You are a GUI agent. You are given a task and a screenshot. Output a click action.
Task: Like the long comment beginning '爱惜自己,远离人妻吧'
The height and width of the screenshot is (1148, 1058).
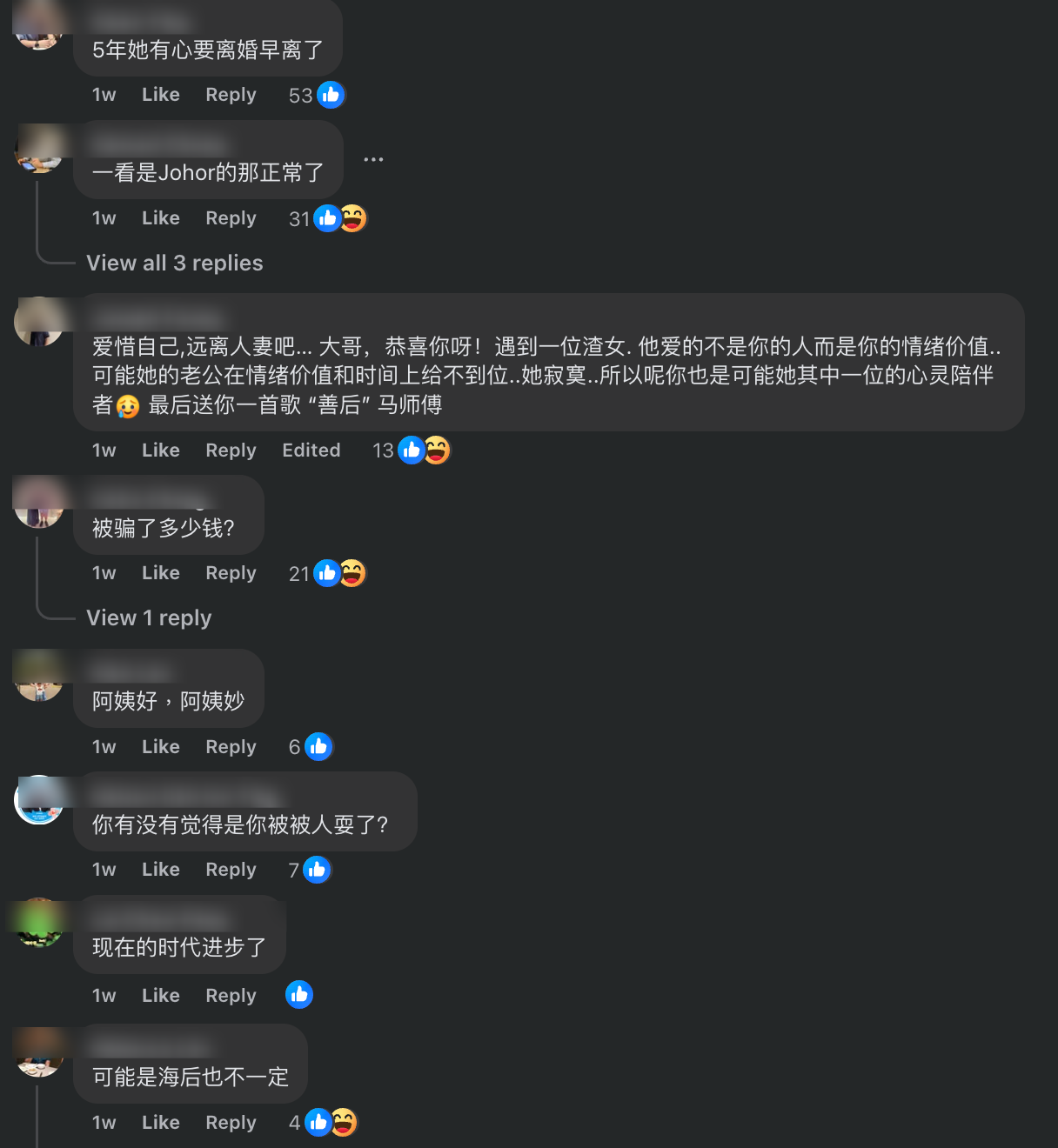point(160,451)
